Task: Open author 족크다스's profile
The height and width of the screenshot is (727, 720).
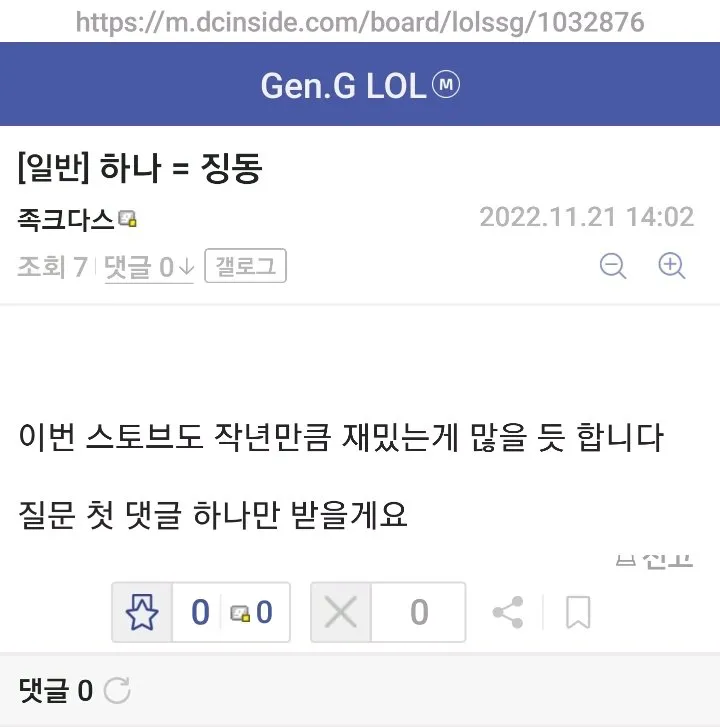Action: click(66, 218)
